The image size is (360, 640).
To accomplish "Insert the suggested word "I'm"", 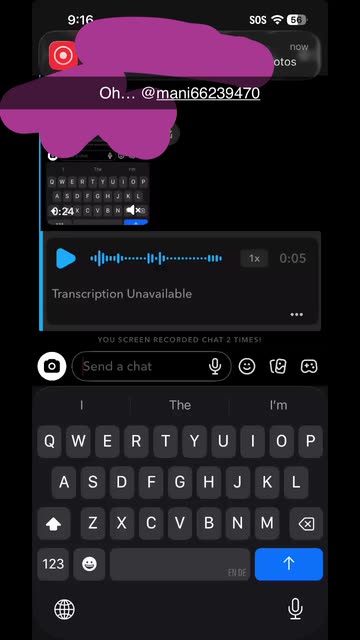I will pos(278,405).
